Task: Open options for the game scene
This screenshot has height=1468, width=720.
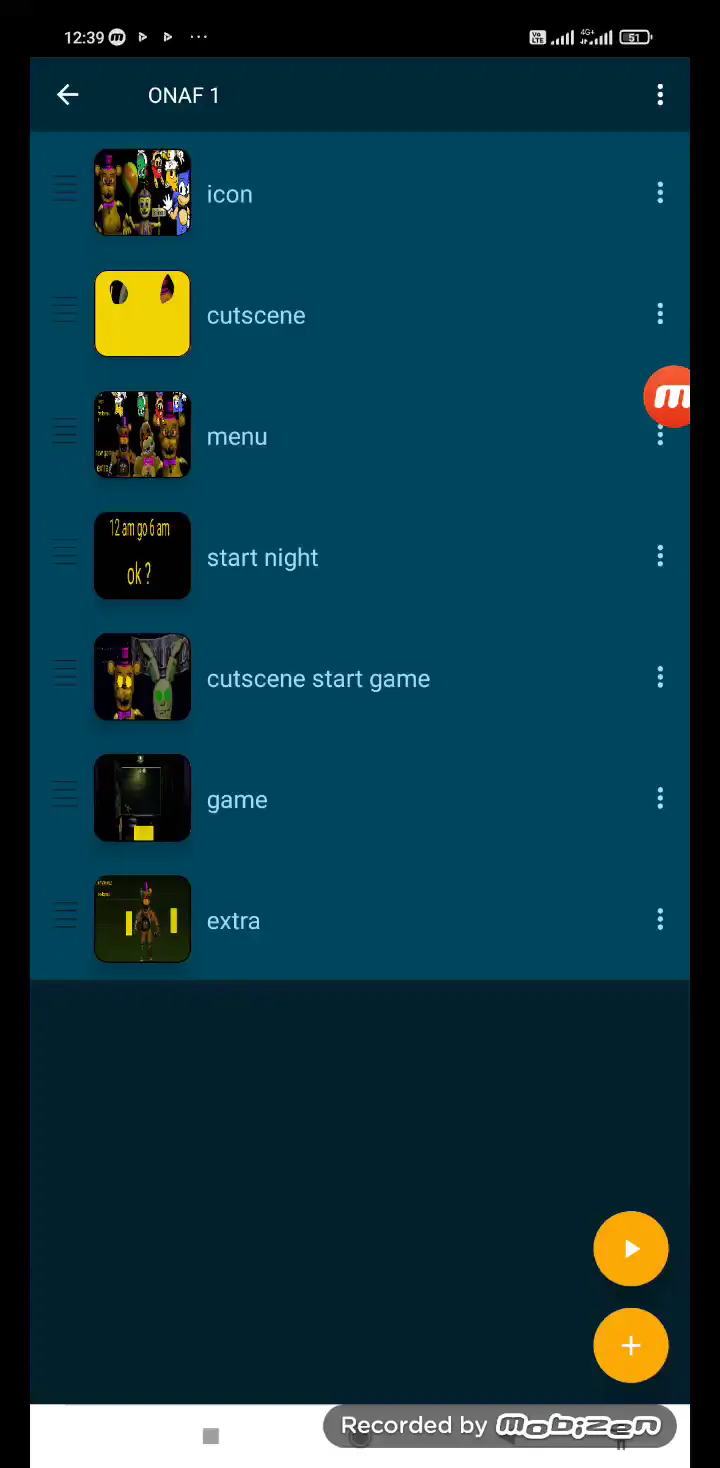Action: (x=660, y=799)
